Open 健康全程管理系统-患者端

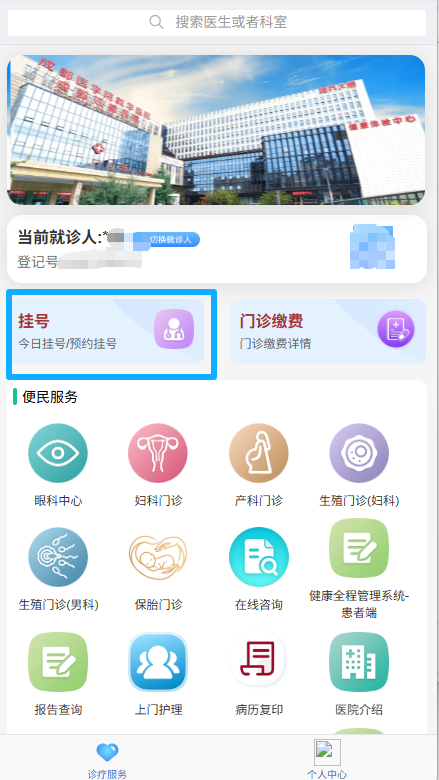point(359,569)
